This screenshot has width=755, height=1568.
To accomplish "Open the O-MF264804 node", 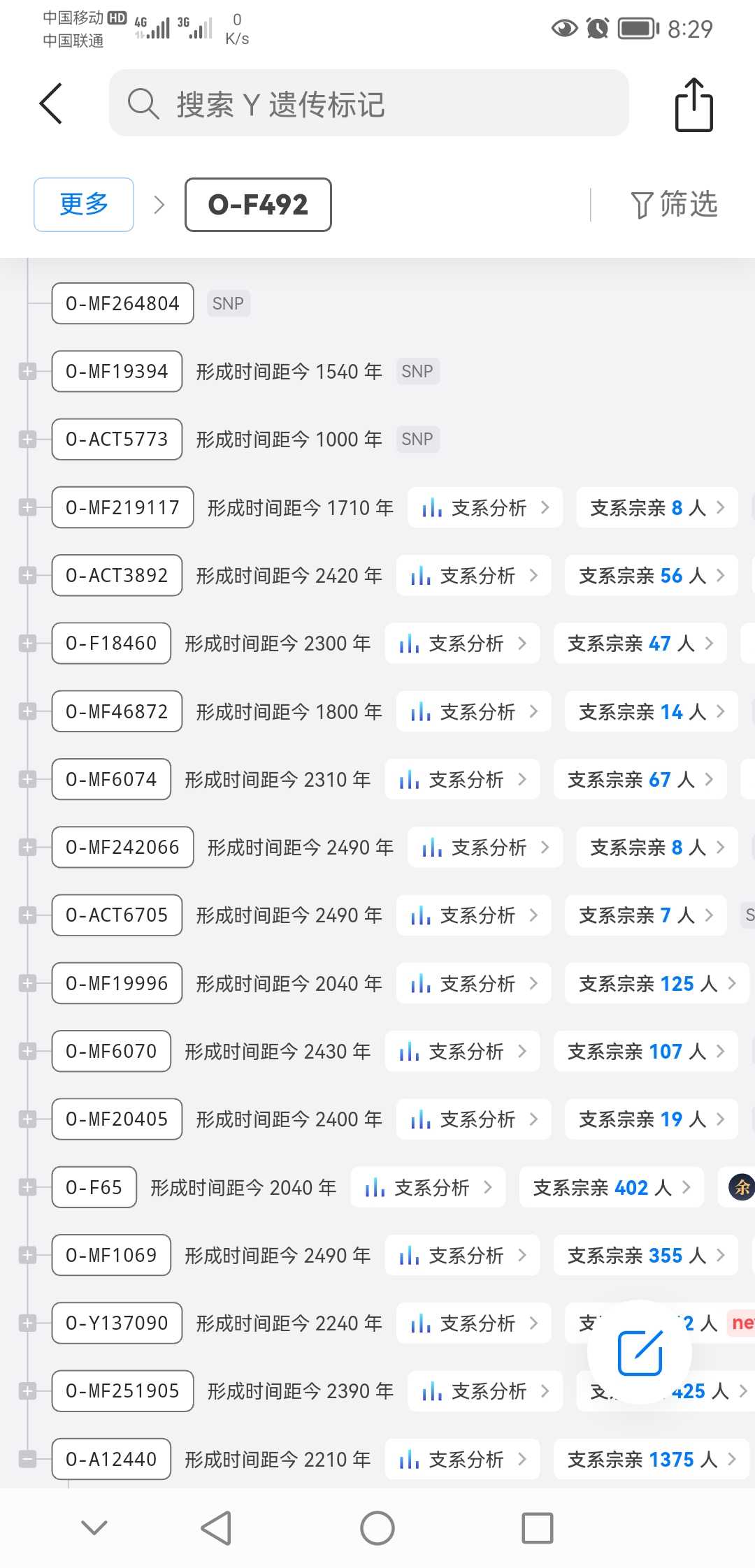I will (x=122, y=303).
